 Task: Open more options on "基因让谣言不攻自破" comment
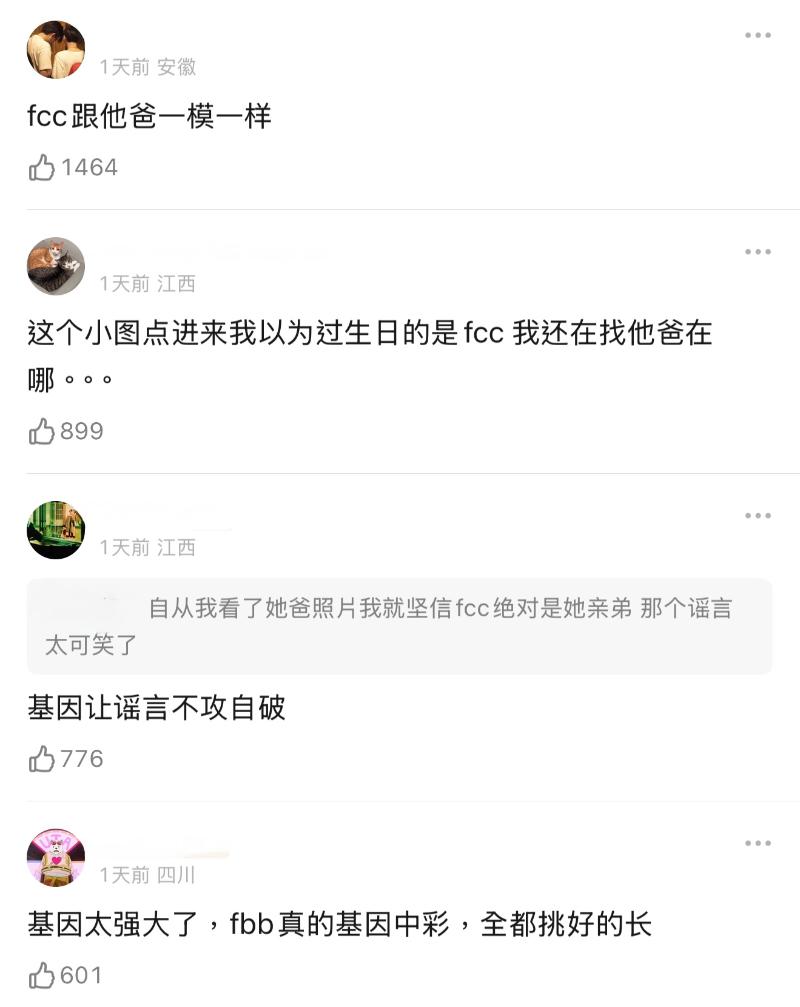(x=758, y=516)
